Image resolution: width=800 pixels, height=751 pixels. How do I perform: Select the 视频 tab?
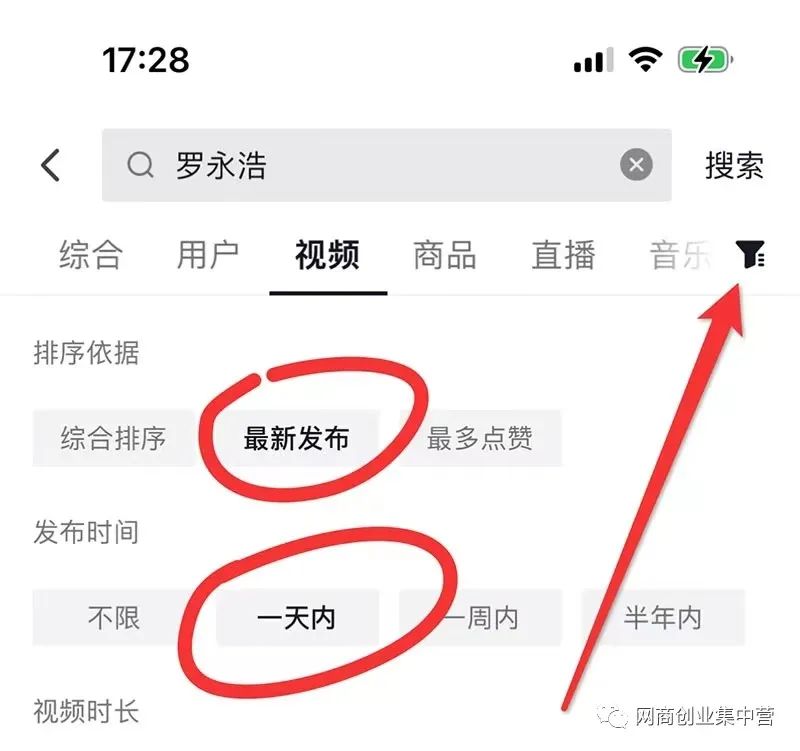coord(327,256)
